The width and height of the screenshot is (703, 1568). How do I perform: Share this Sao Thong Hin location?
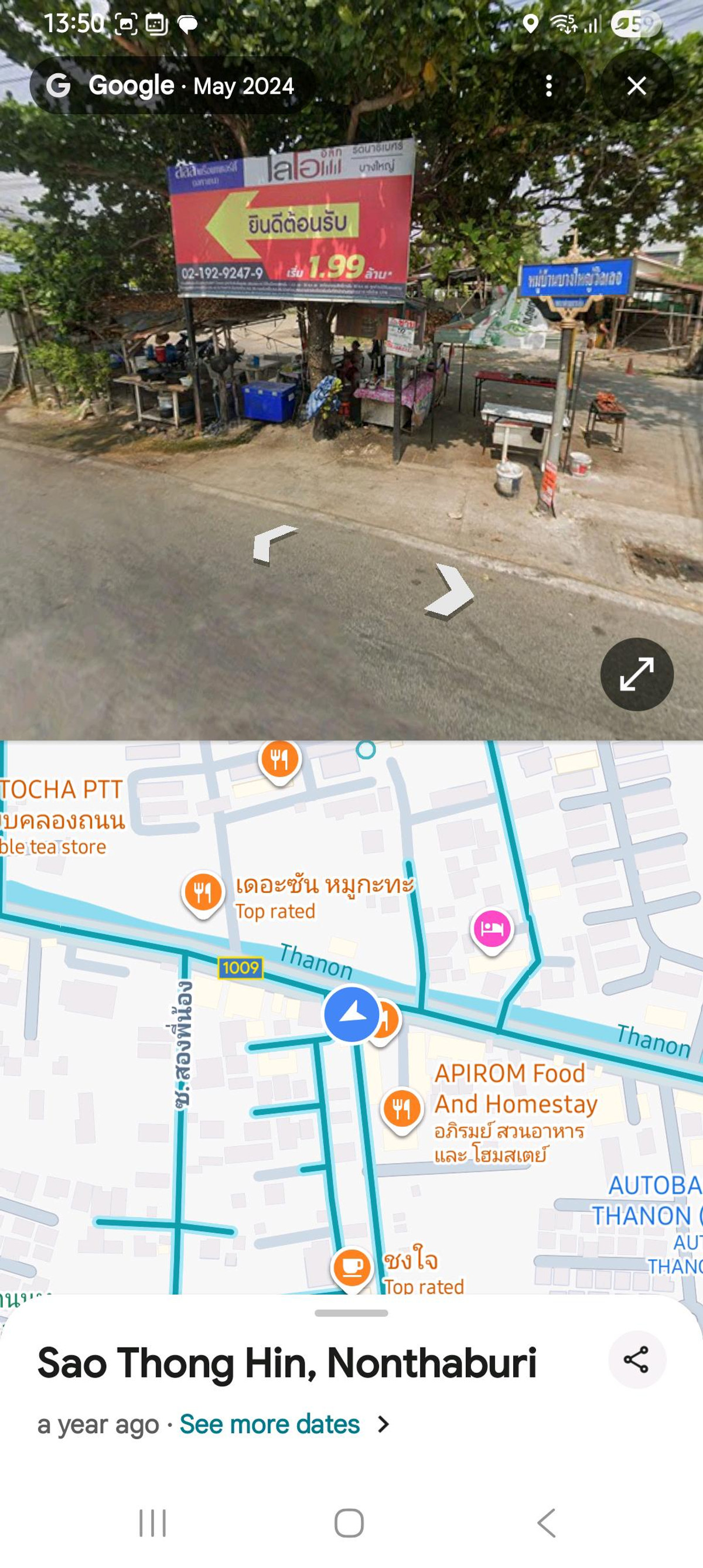point(636,1361)
